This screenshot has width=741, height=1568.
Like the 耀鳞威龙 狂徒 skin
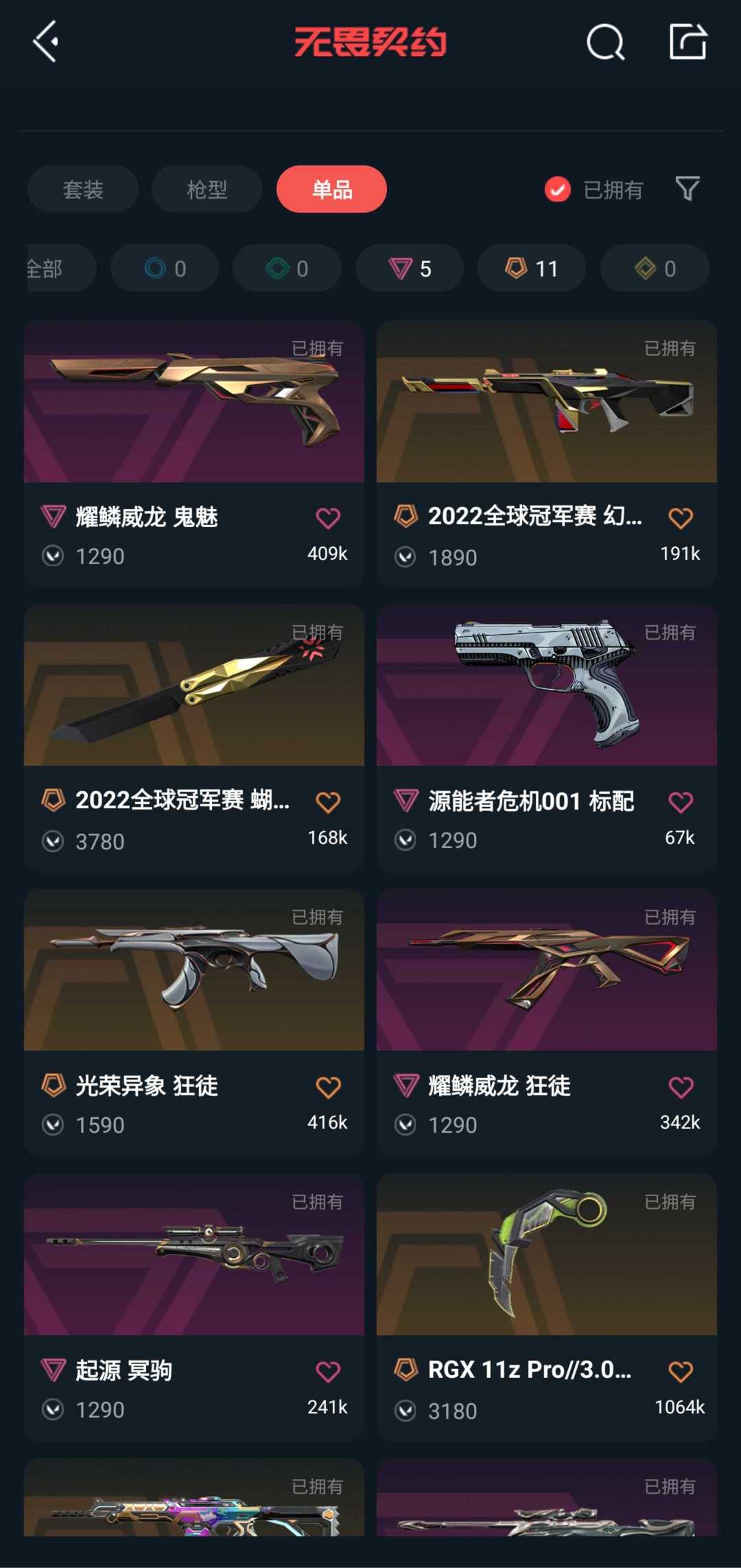tap(681, 1087)
